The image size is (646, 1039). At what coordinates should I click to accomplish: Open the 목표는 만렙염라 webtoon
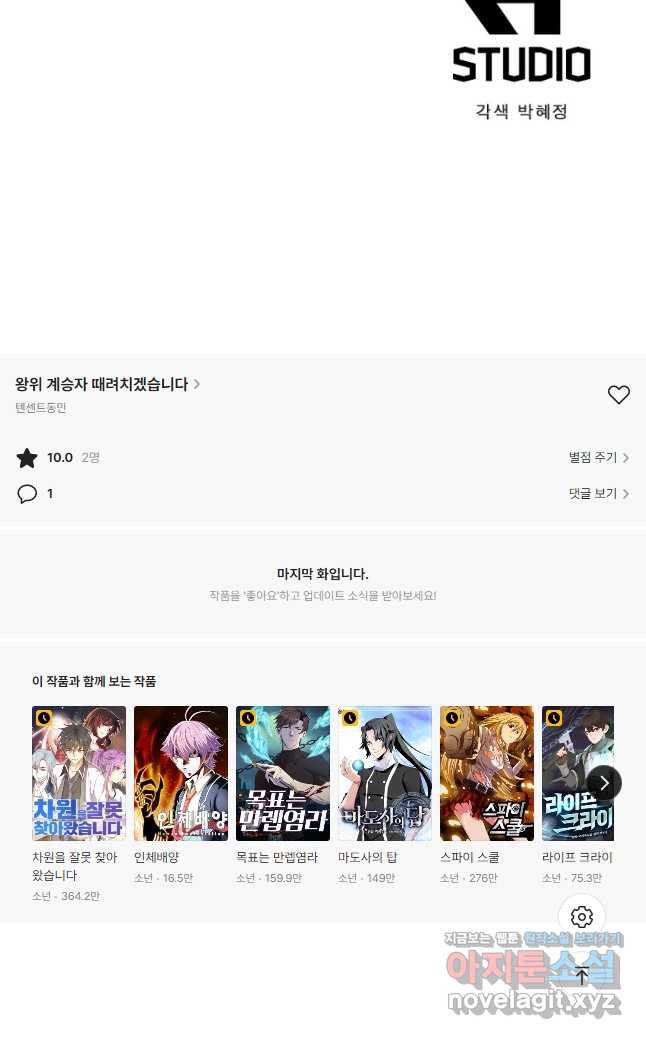(x=283, y=773)
